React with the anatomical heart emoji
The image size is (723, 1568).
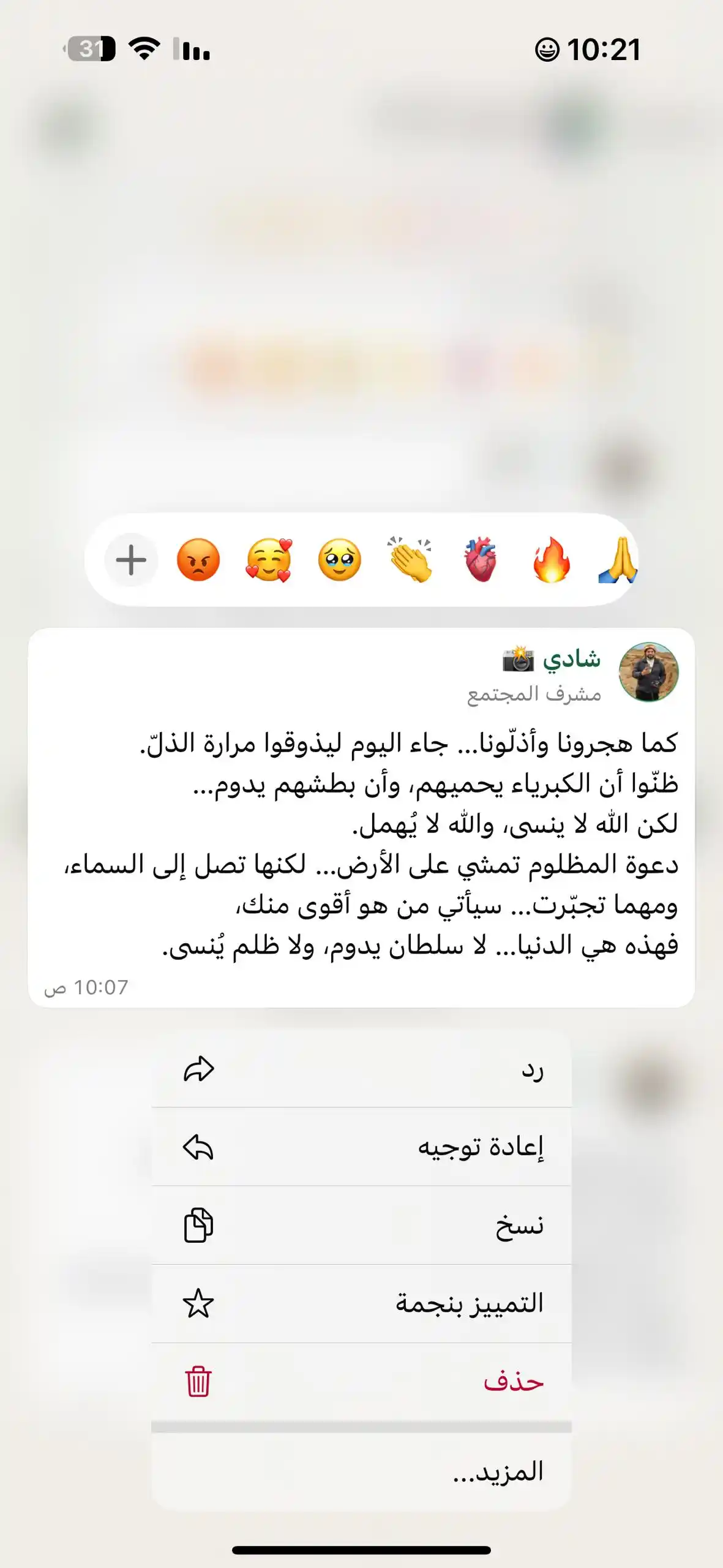(x=481, y=560)
